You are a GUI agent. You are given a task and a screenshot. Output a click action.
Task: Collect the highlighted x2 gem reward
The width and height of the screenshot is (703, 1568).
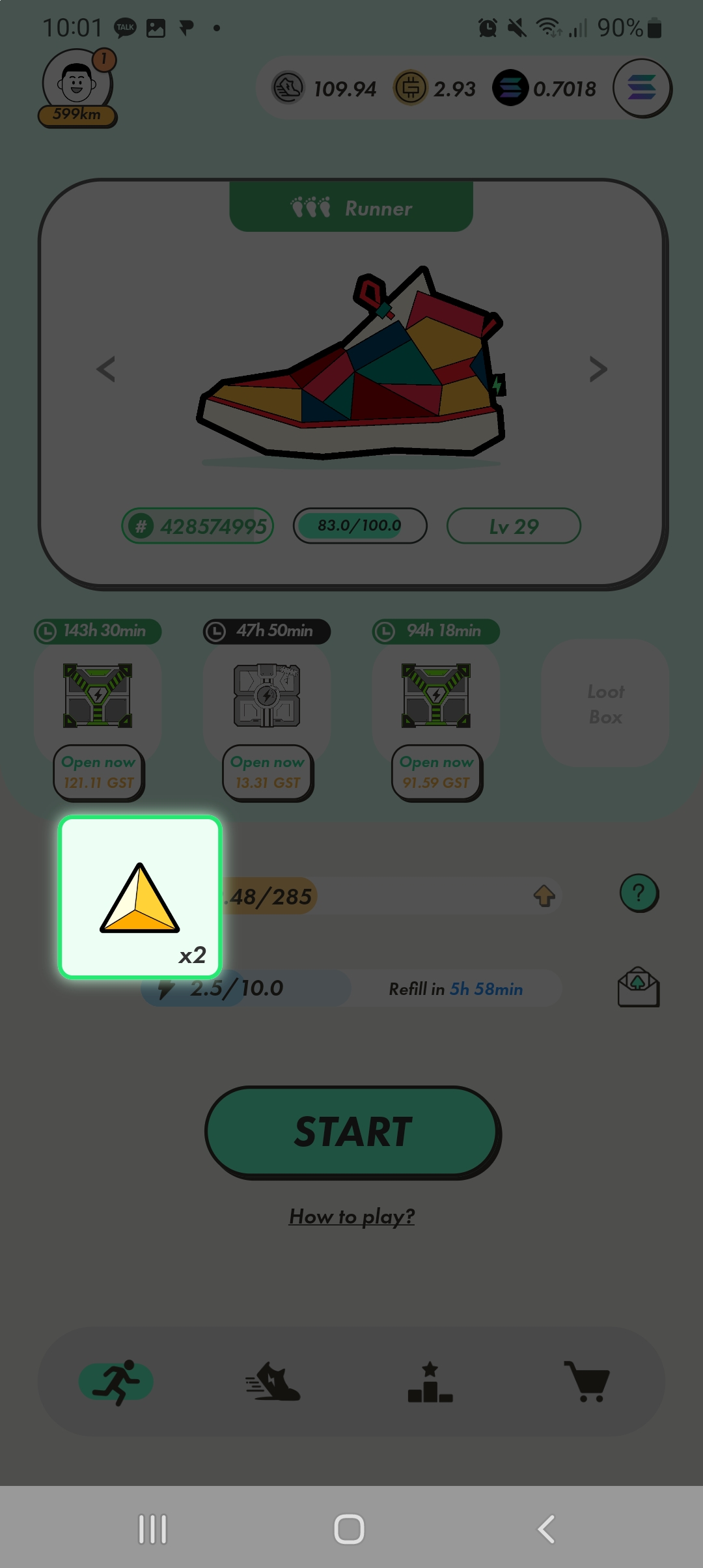pyautogui.click(x=140, y=897)
